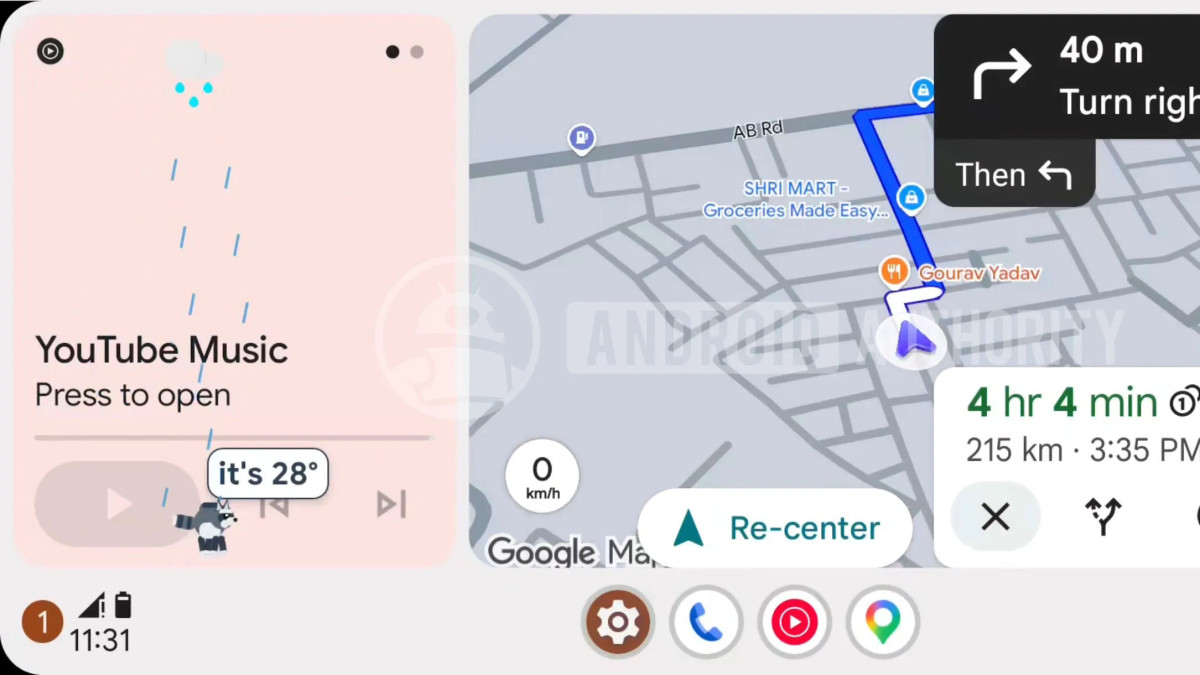Select the gas station pin near AB Rd
This screenshot has width=1200, height=675.
coord(581,139)
